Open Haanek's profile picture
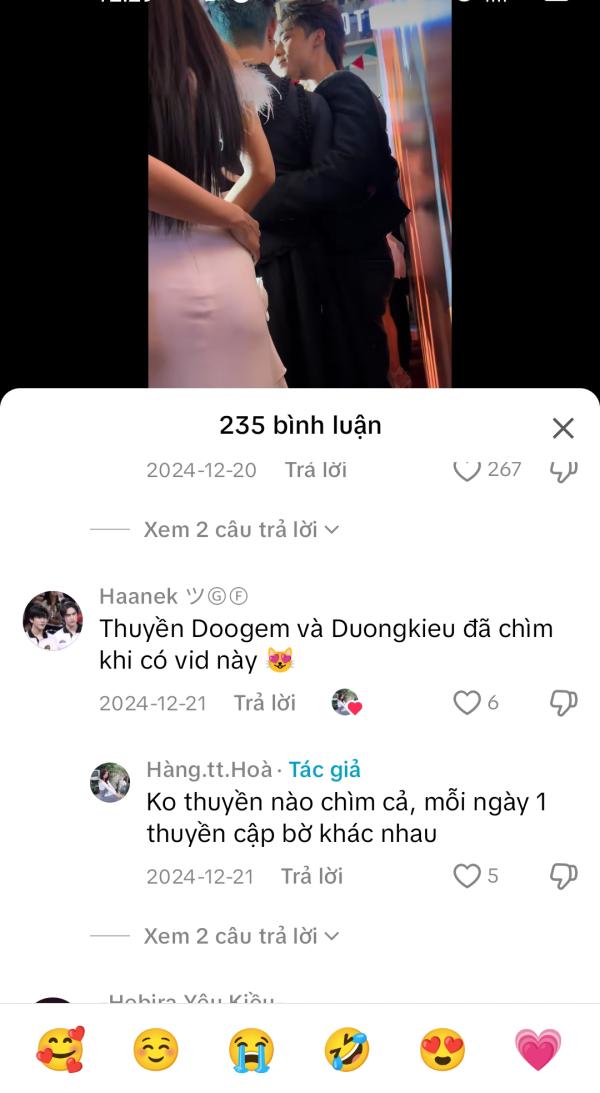600x1093 pixels. click(52, 620)
